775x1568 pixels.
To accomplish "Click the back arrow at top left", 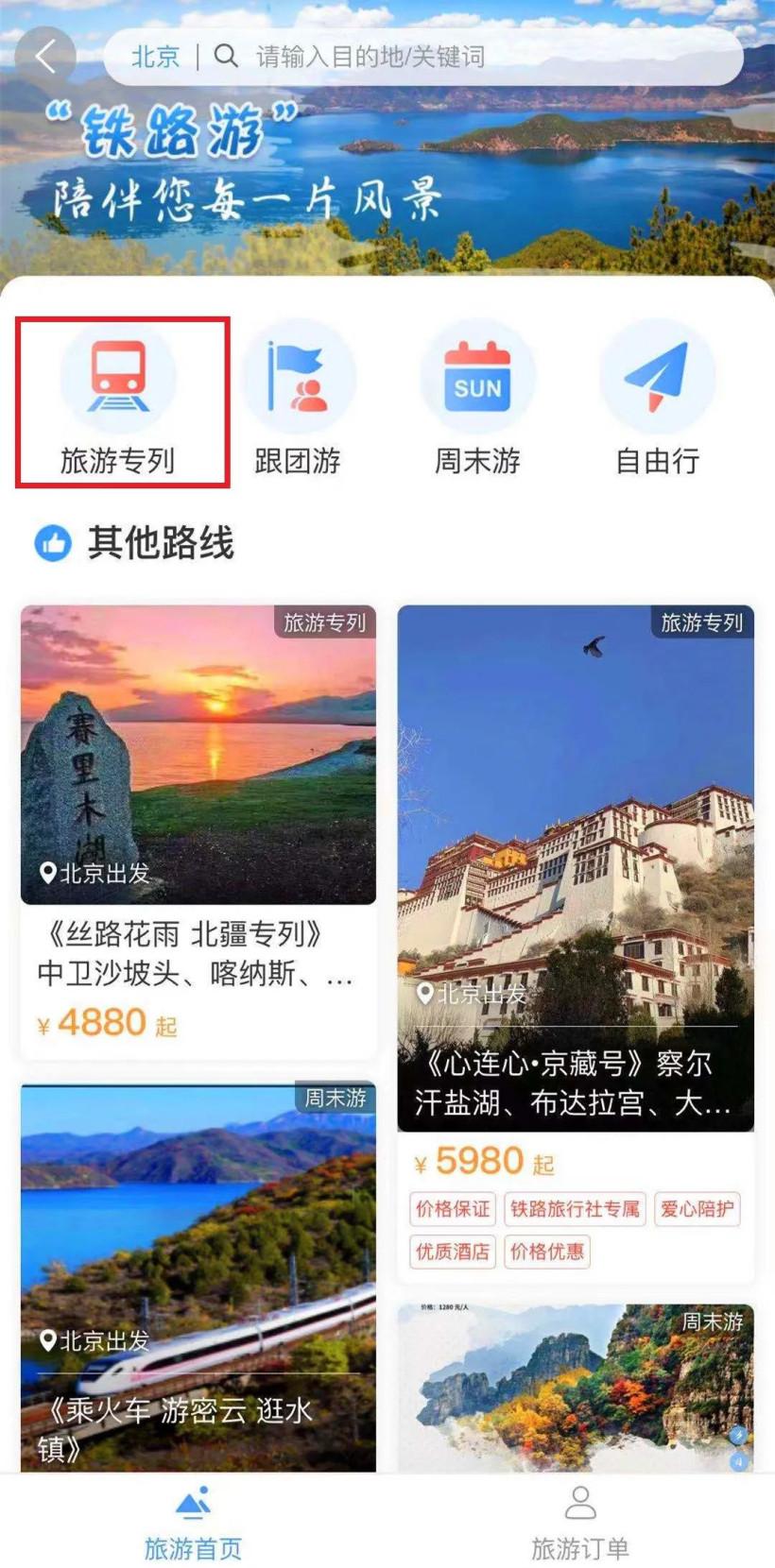I will [45, 55].
